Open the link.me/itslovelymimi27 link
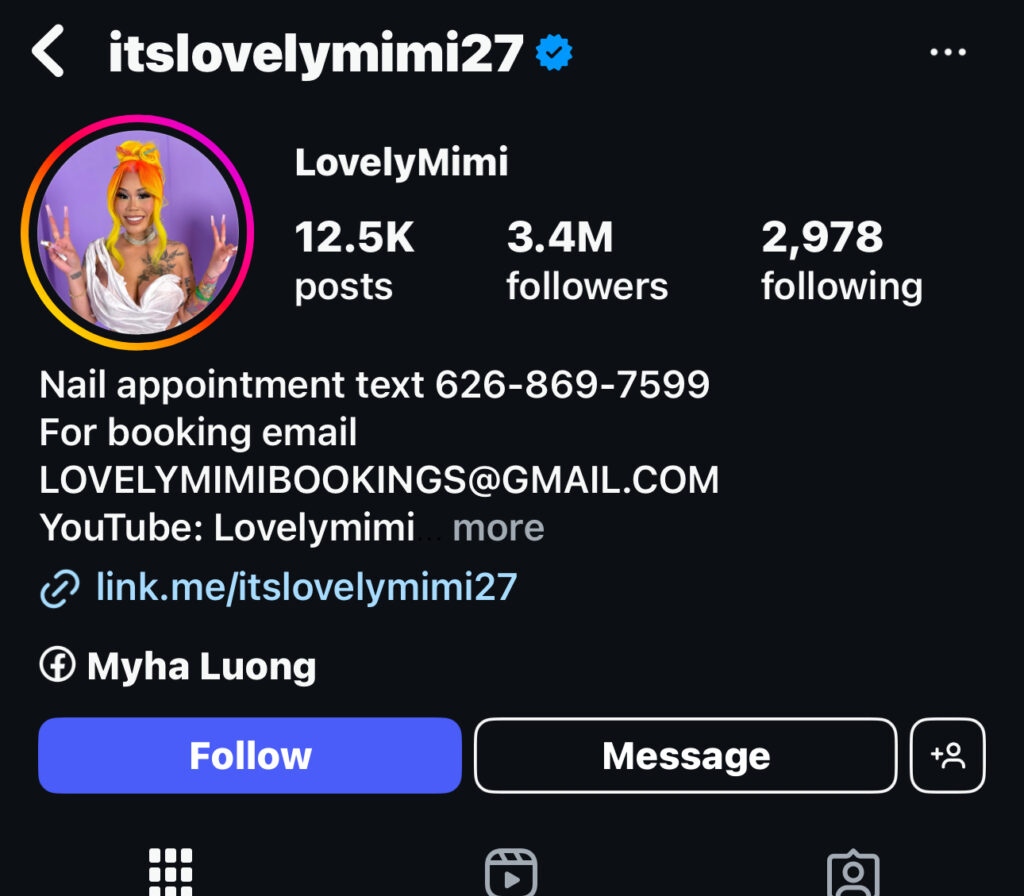1024x896 pixels. point(305,587)
